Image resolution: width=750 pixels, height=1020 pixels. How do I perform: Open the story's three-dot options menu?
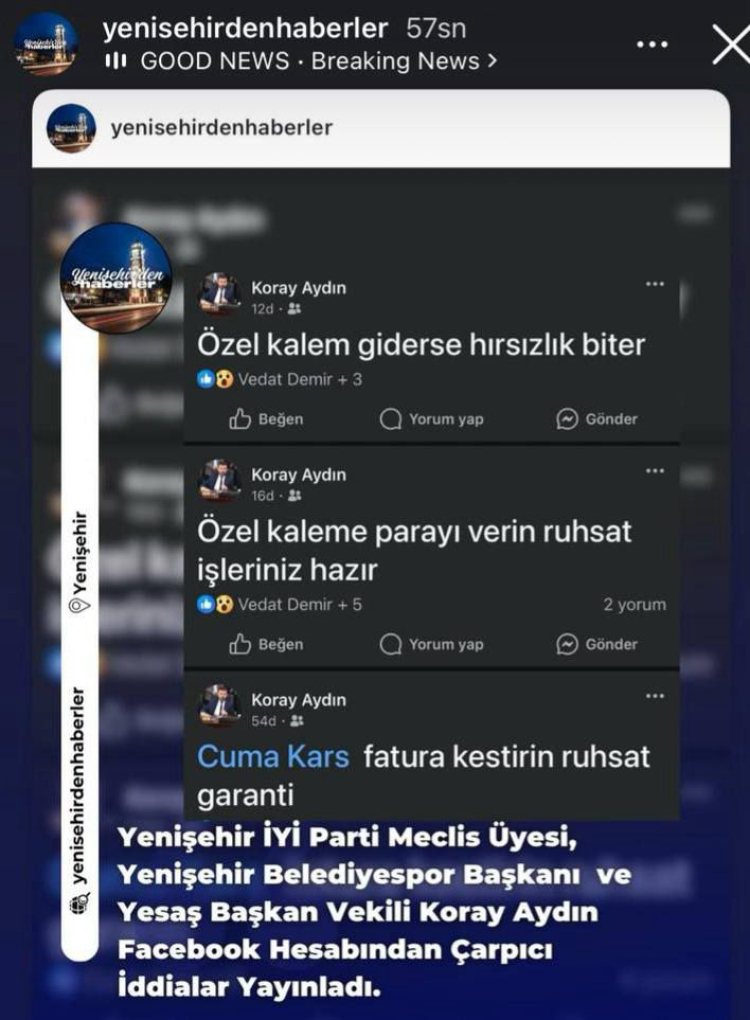click(x=652, y=45)
